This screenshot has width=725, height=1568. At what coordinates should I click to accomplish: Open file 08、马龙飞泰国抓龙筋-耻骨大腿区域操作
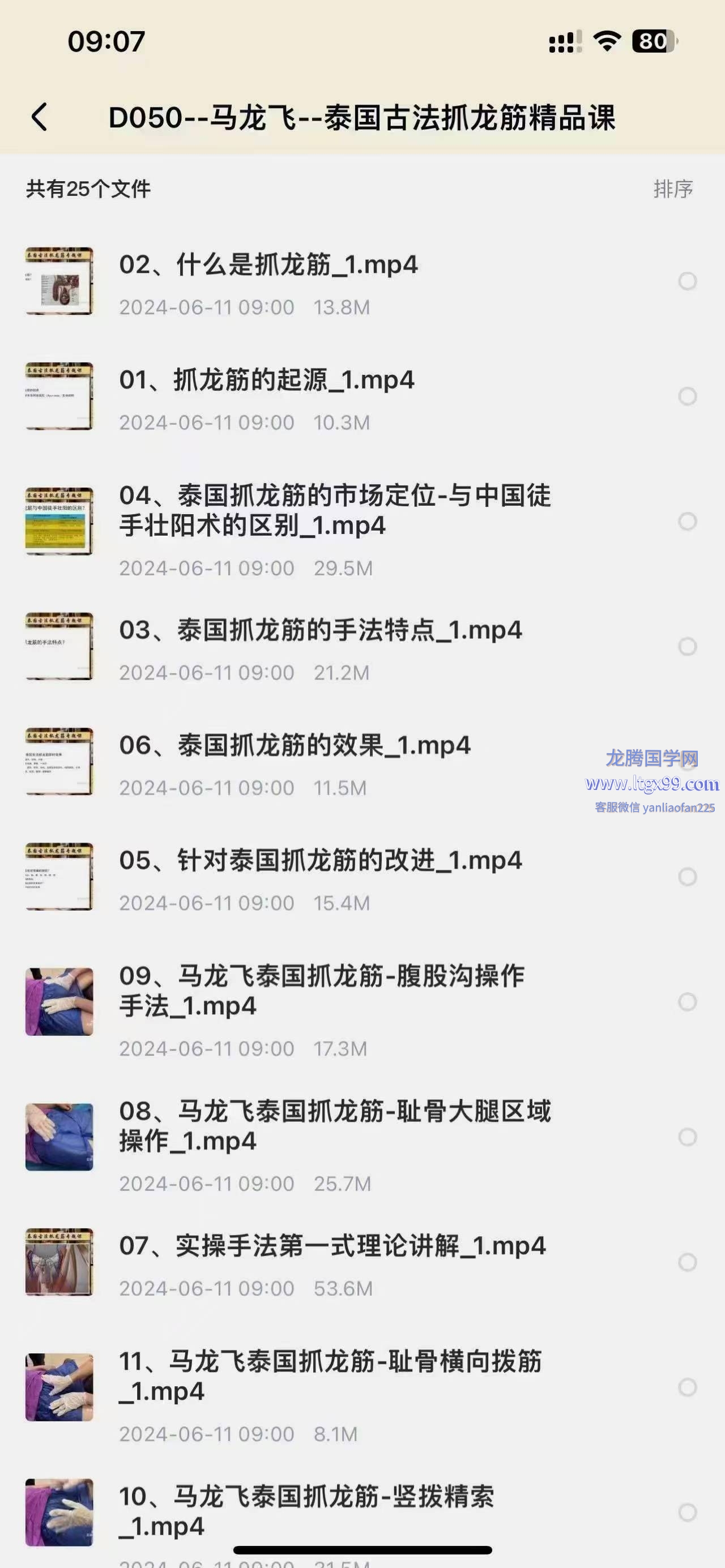tap(334, 1126)
